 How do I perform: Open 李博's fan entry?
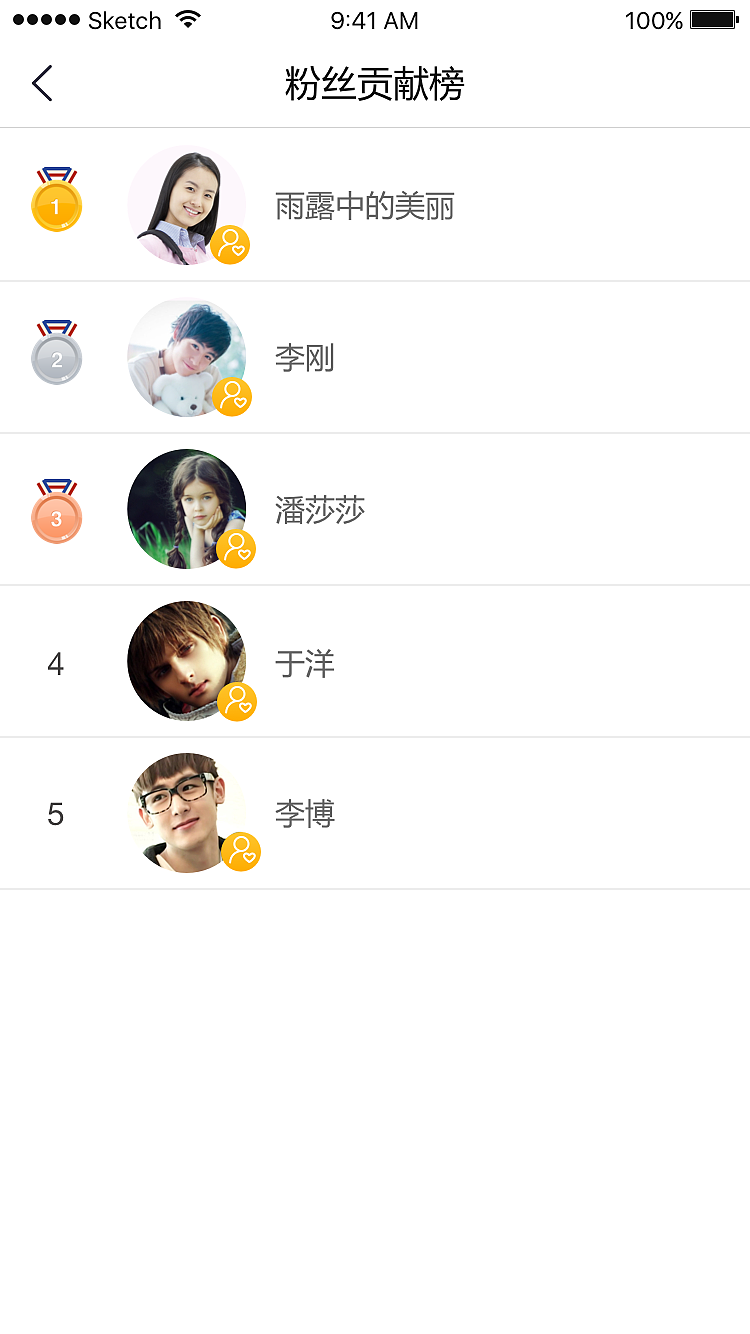(x=304, y=814)
